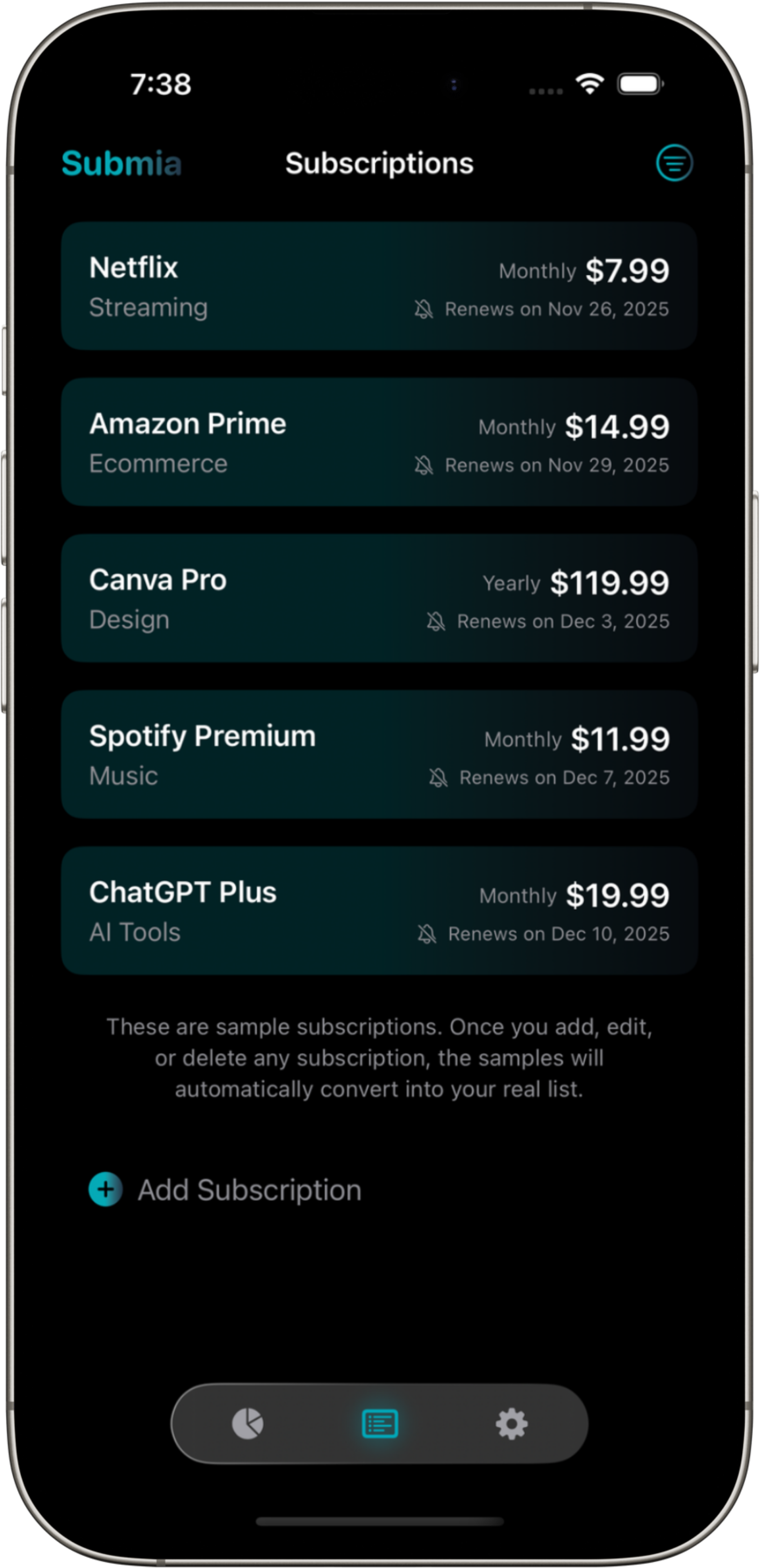
Task: Go to the settings gear tab
Action: (511, 1424)
